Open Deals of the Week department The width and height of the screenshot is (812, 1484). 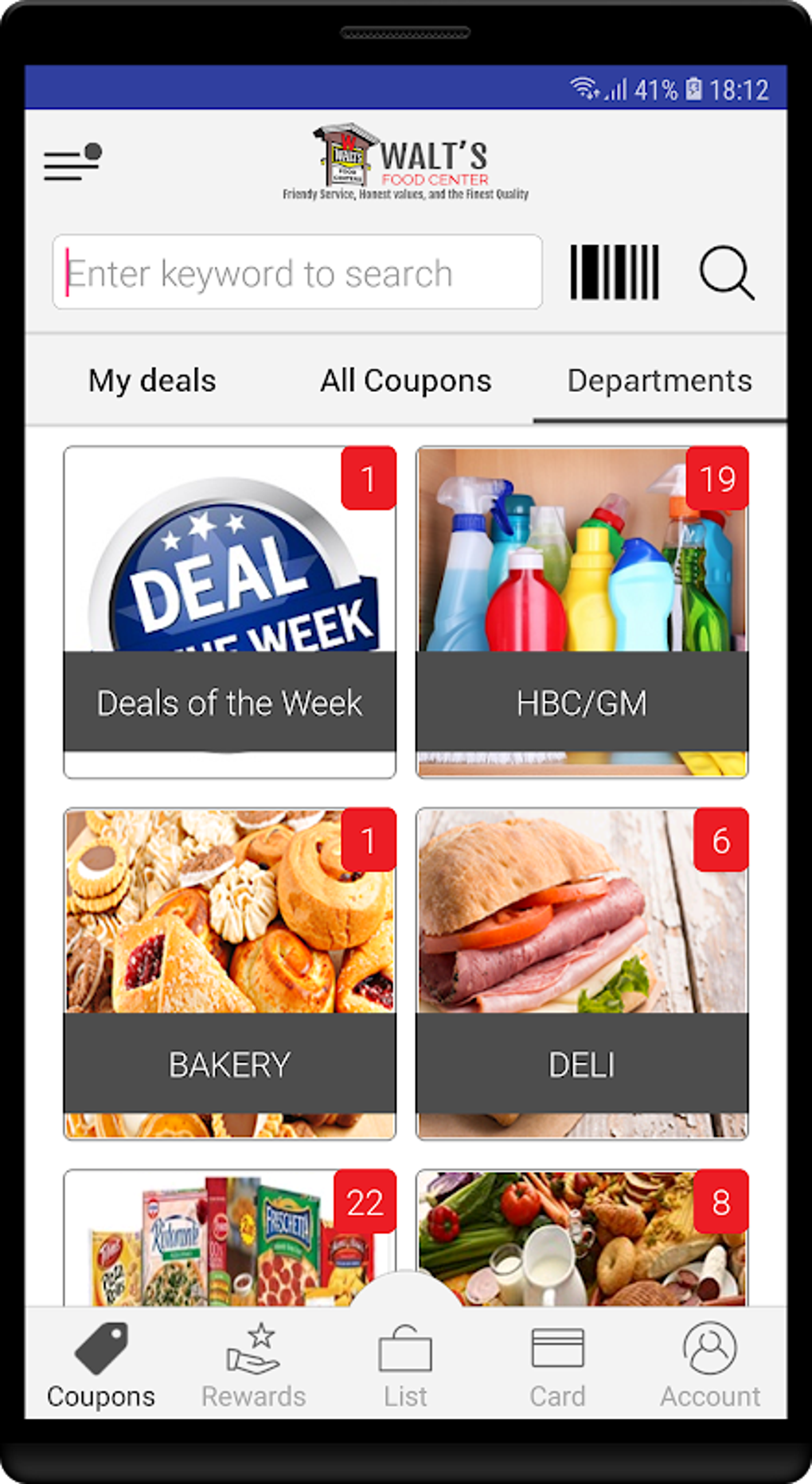point(229,612)
